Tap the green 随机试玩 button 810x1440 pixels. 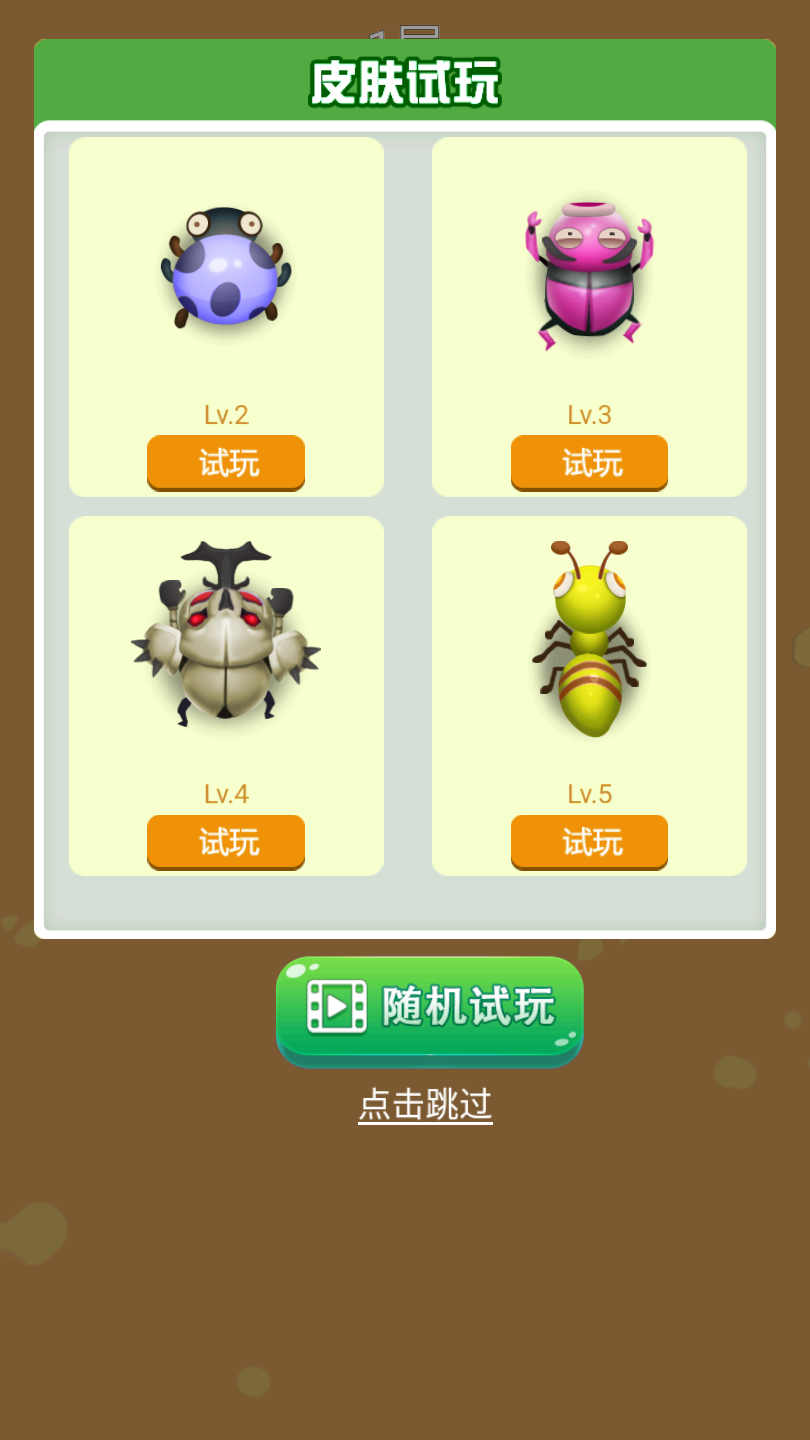pyautogui.click(x=429, y=1007)
